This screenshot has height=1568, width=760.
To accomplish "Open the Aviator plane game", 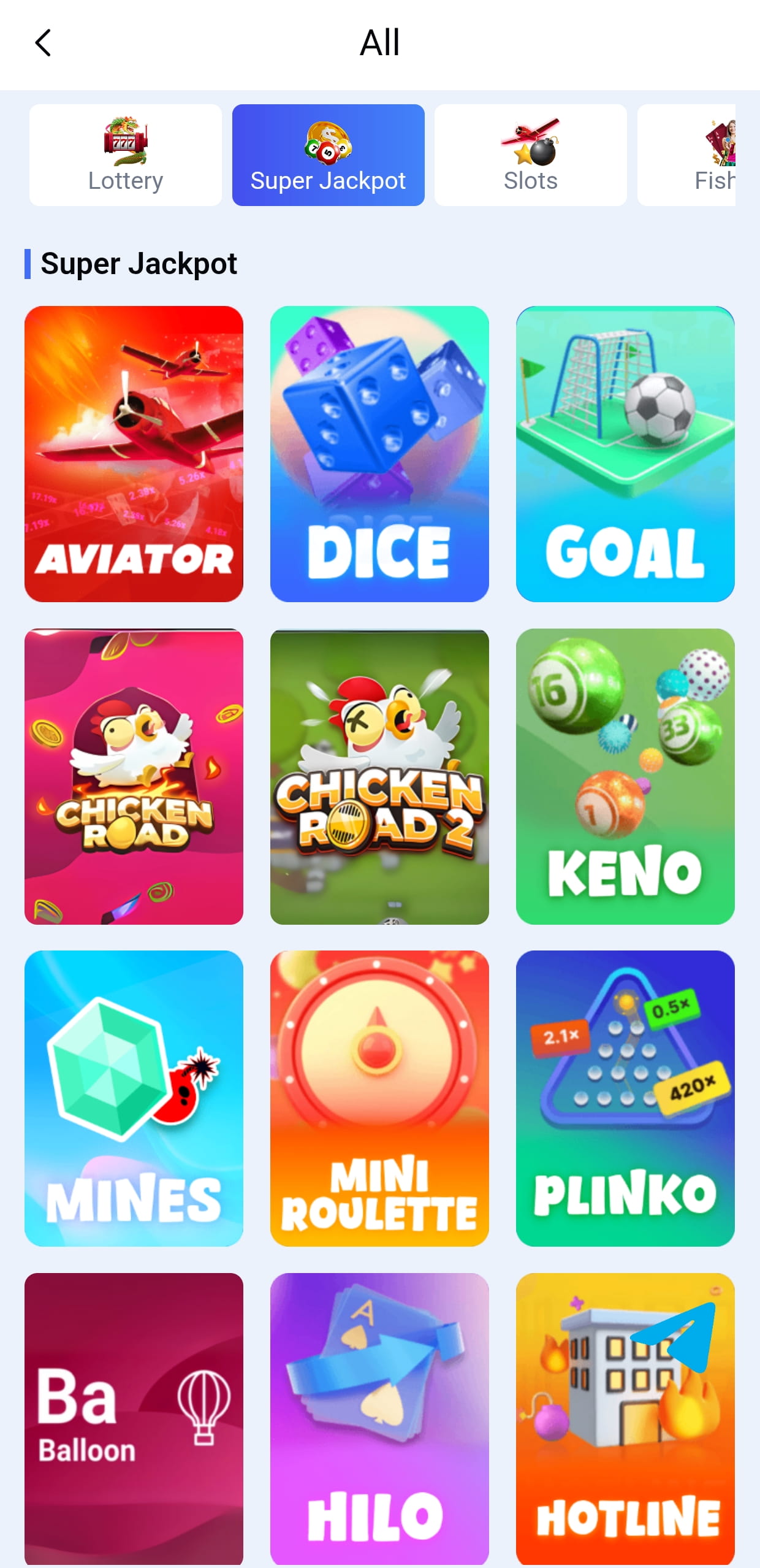I will coord(134,454).
